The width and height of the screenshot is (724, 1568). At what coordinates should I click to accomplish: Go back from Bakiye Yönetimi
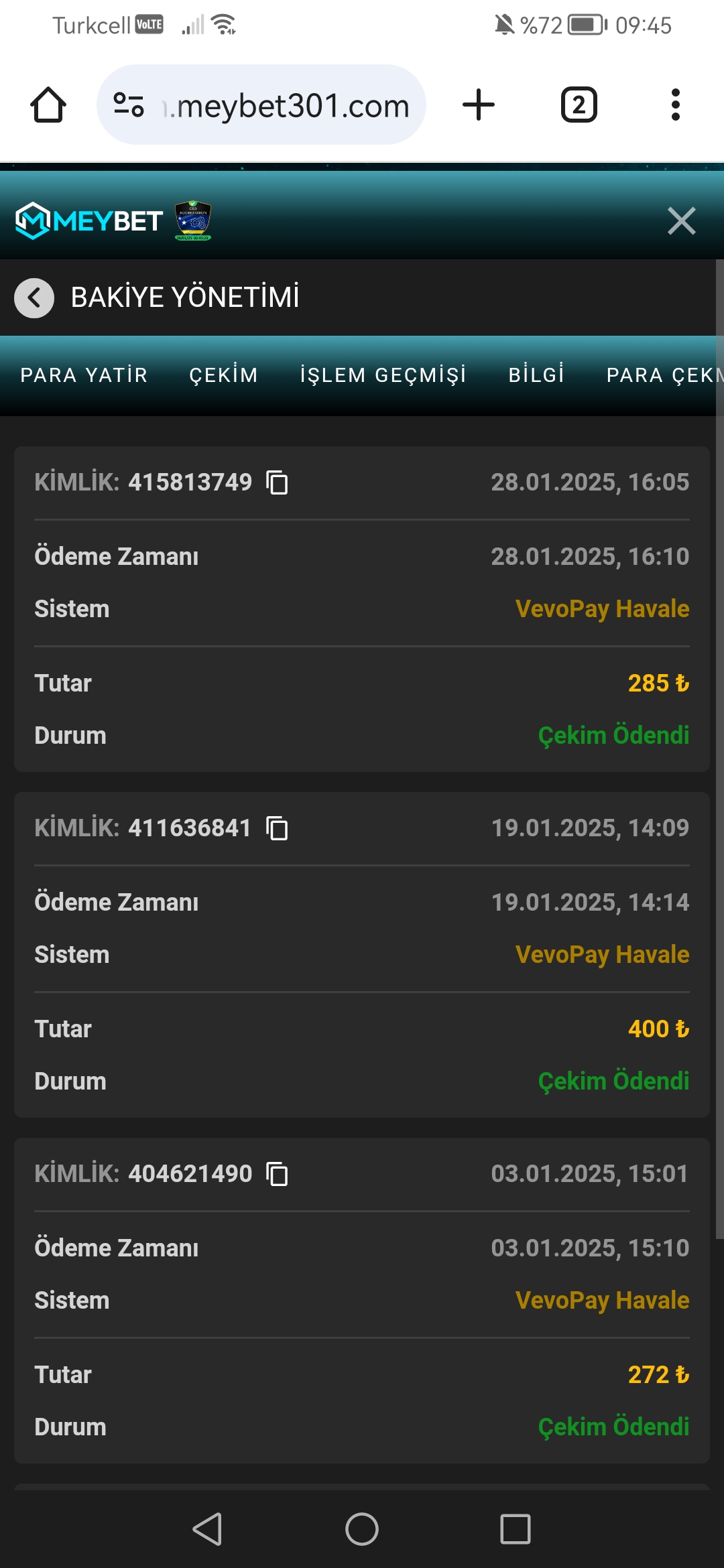(34, 298)
